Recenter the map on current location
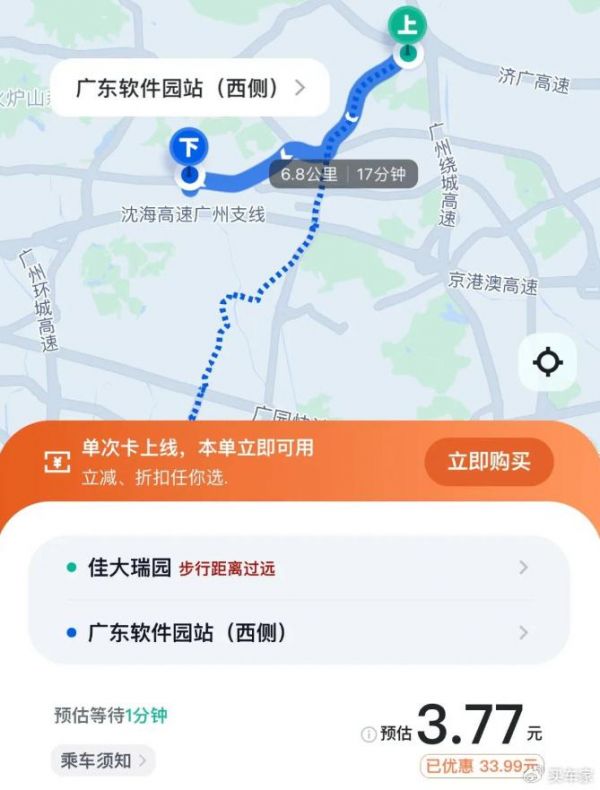600x790 pixels. 548,362
